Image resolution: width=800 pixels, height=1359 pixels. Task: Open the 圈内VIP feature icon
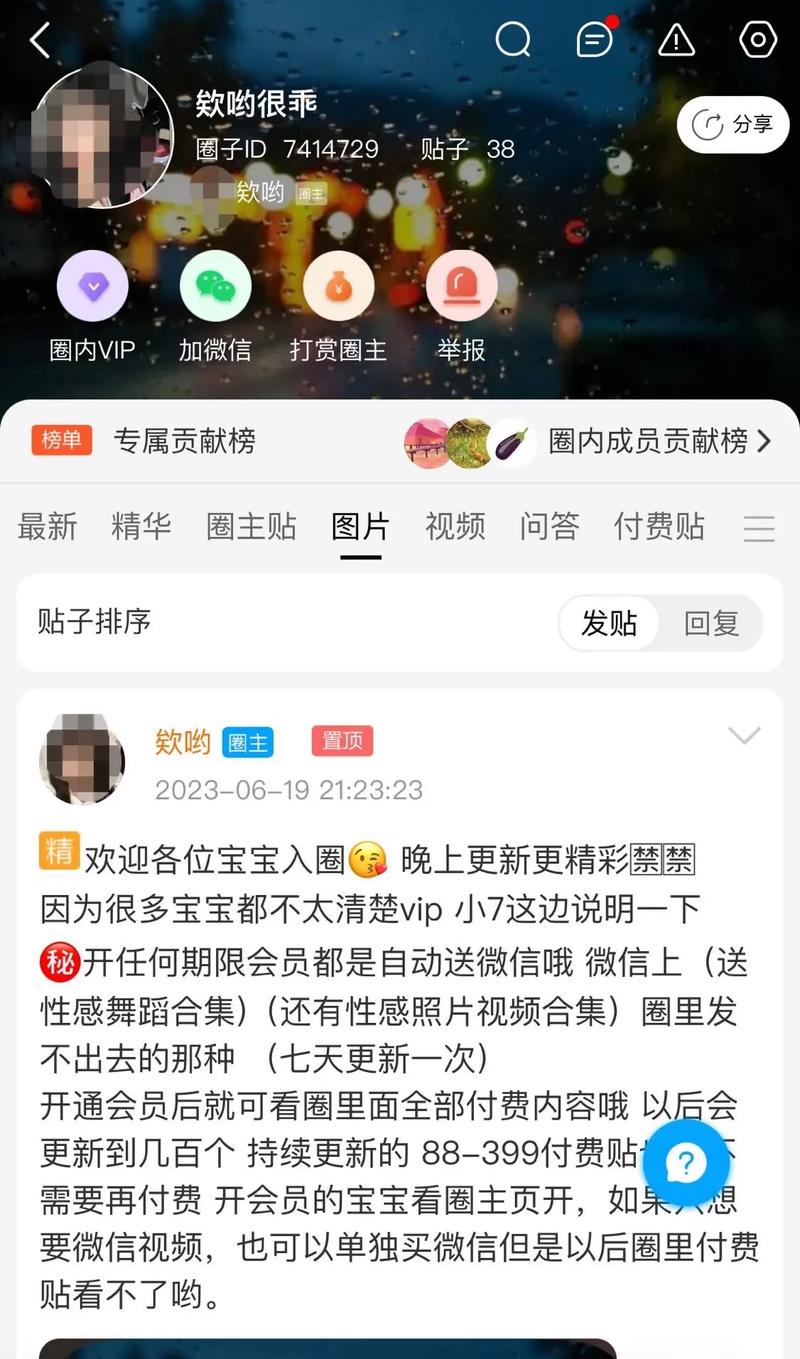(x=92, y=286)
